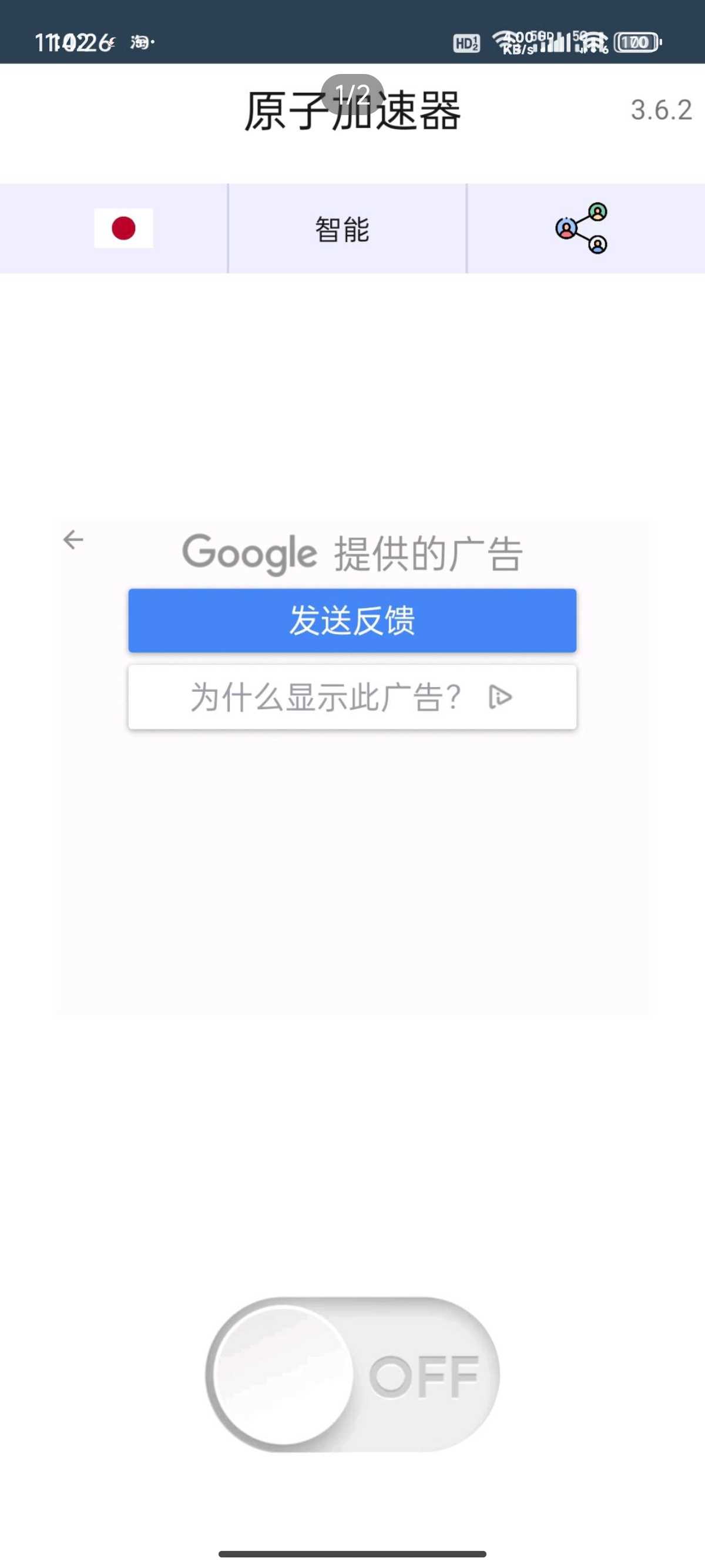Open the Japan flag server selector

(123, 228)
